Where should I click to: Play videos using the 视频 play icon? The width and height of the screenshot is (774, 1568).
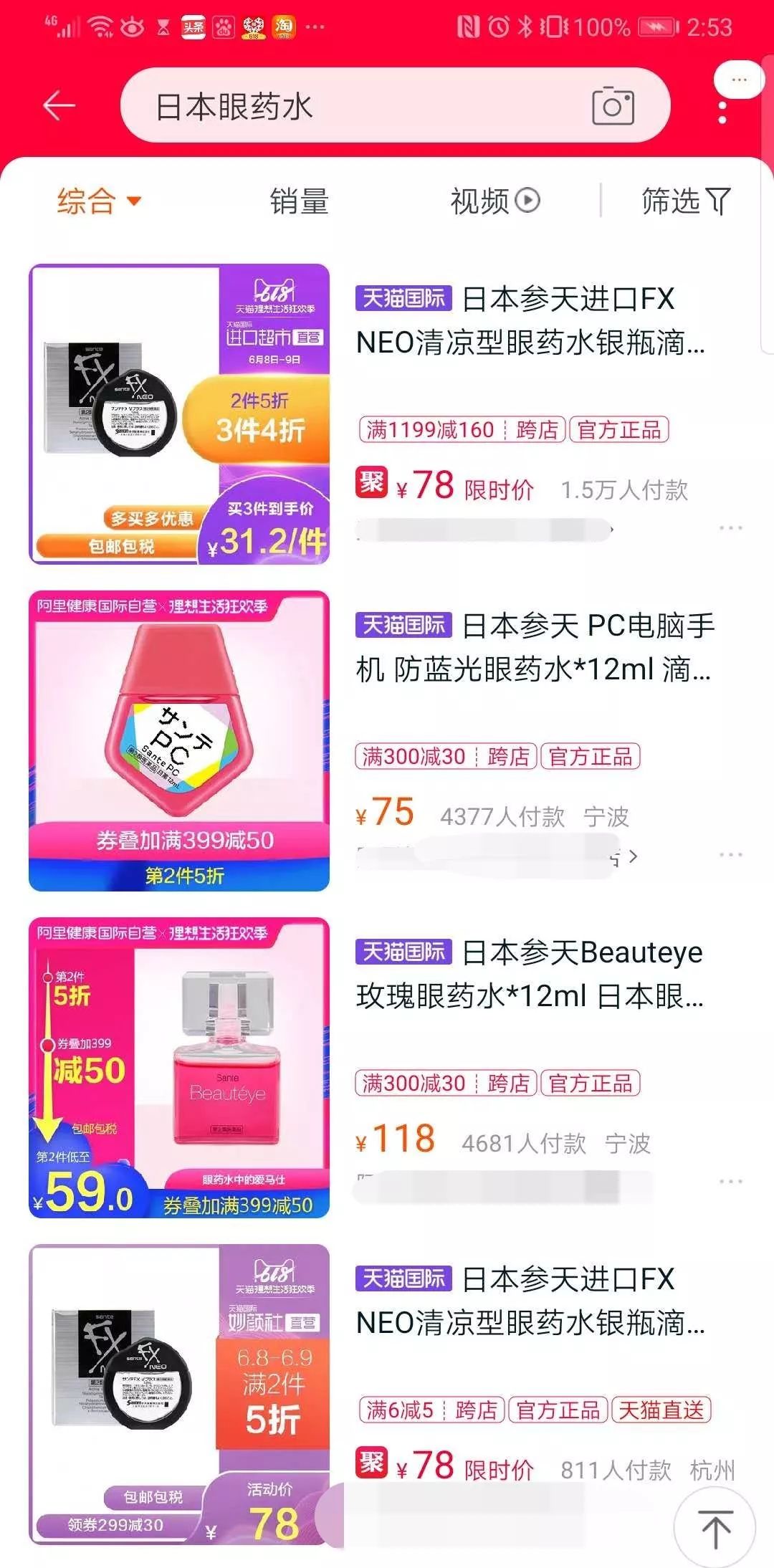coord(527,201)
